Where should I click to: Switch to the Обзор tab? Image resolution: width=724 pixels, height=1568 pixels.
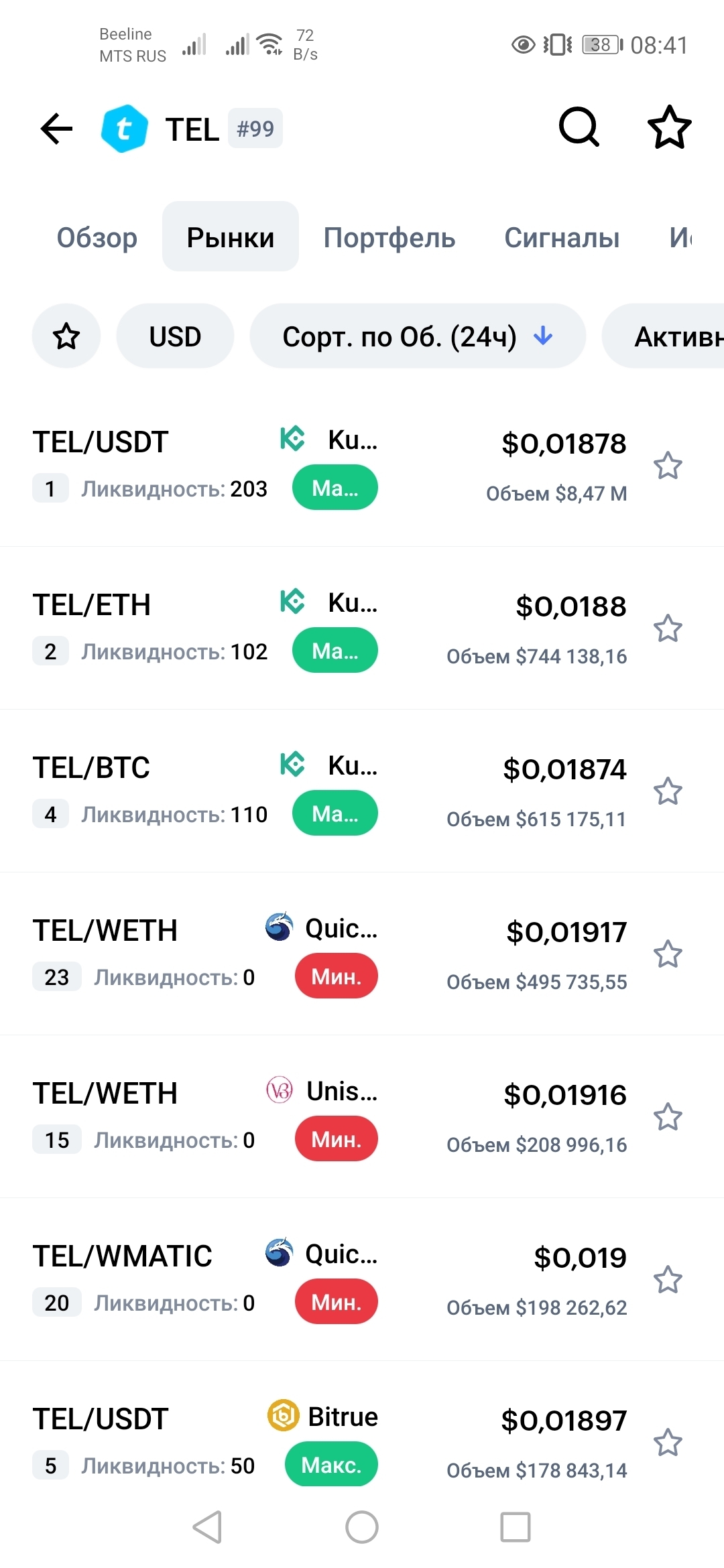pos(97,237)
